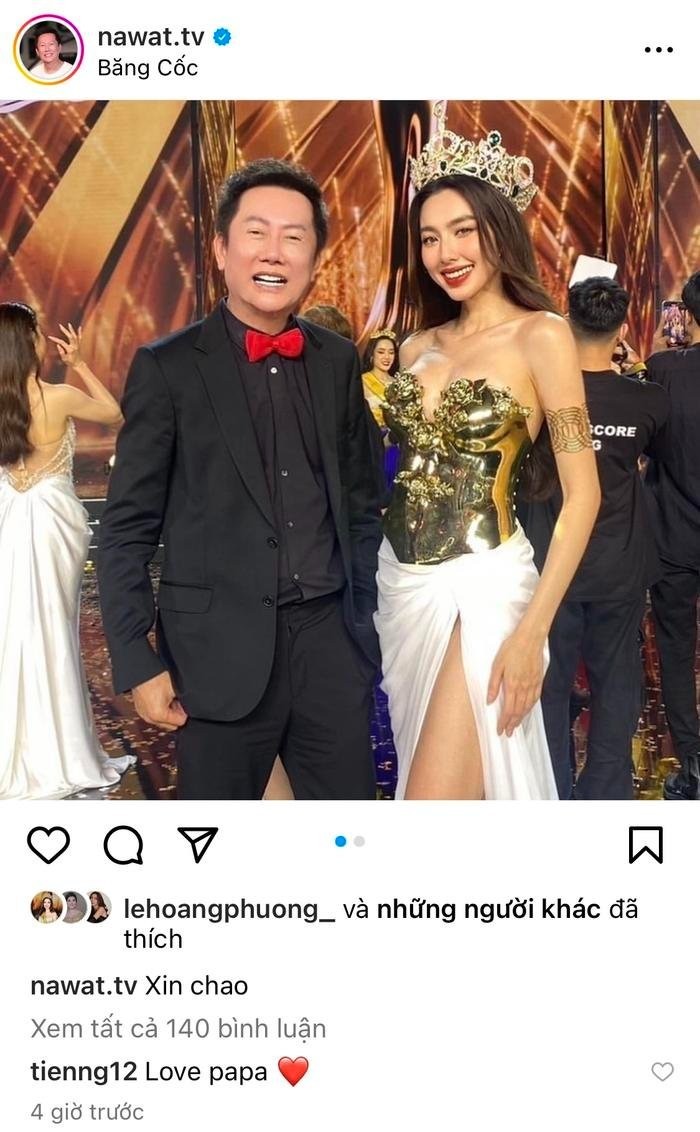The image size is (700, 1132).
Task: Open the nawat.tv username in the post header
Action: tap(150, 37)
